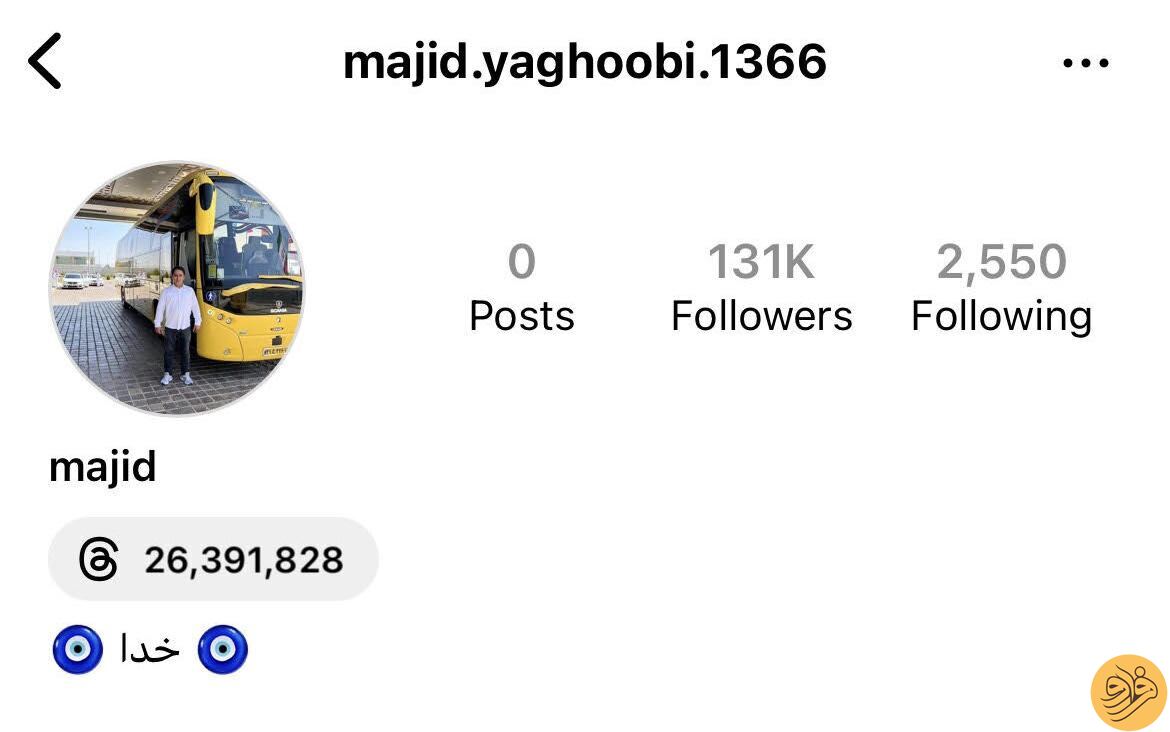
Task: Open the three-dot options menu
Action: [x=1085, y=63]
